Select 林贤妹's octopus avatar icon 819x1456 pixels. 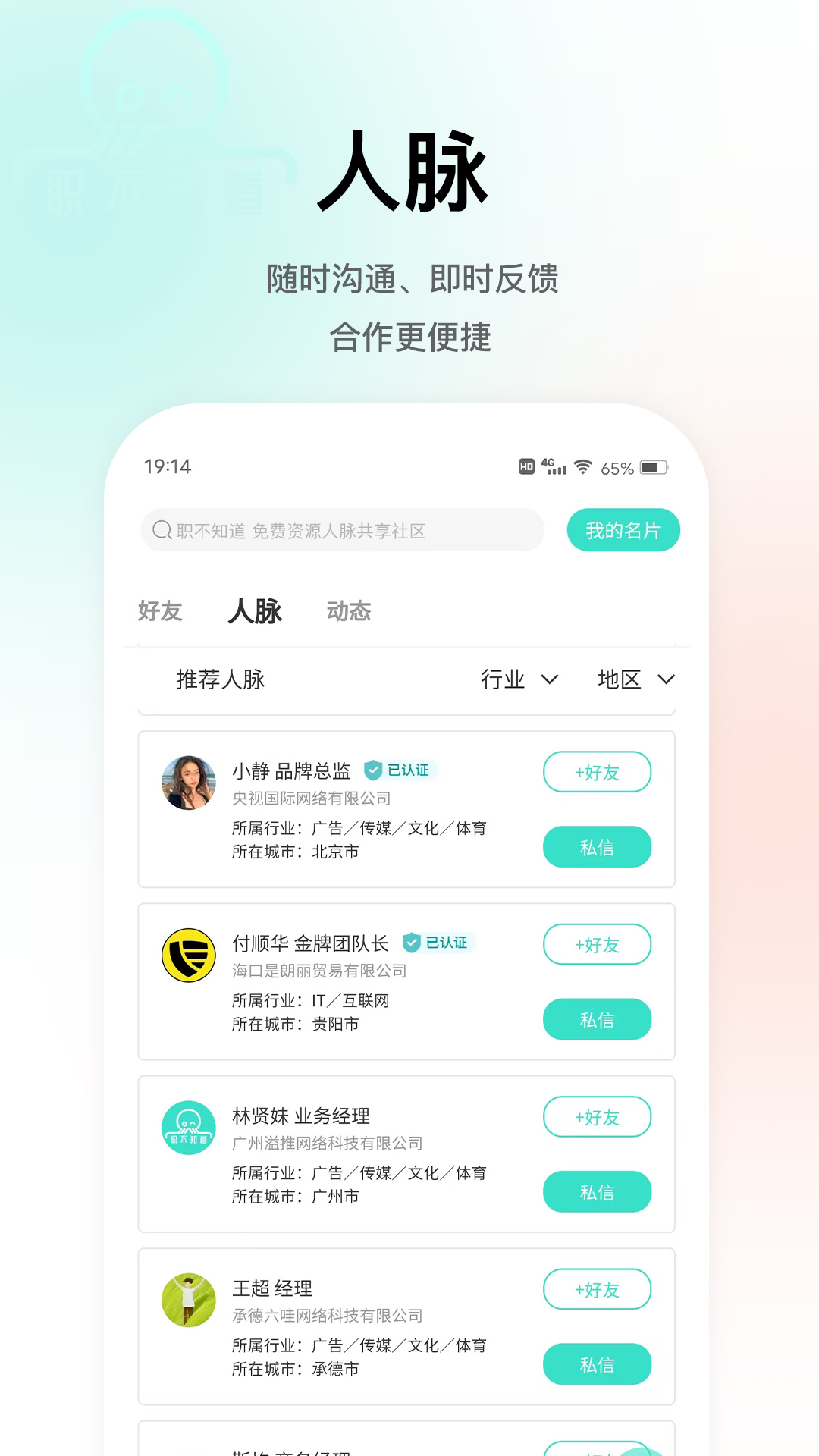(x=188, y=1128)
